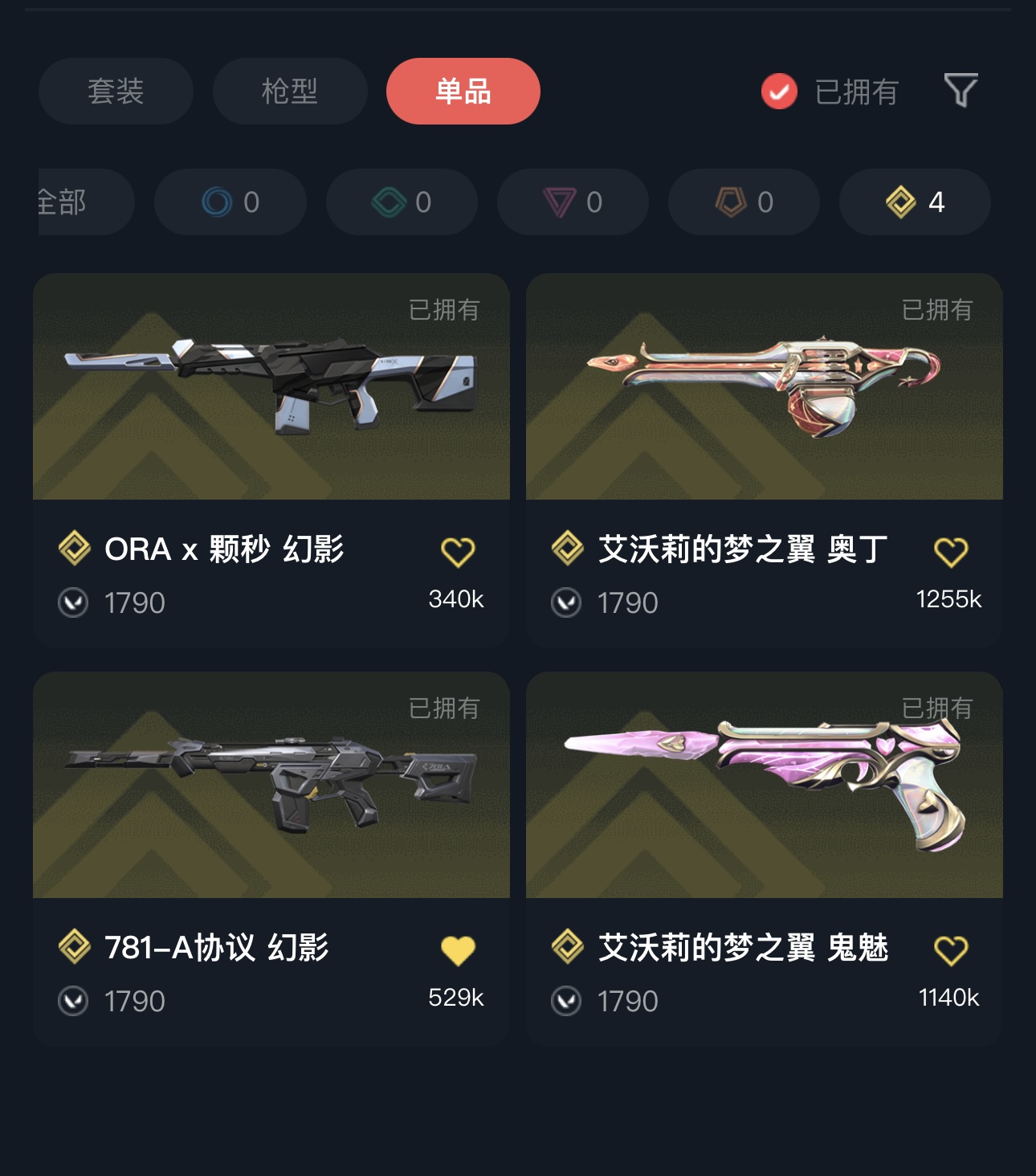Select the 单品 tab
Image resolution: width=1036 pixels, height=1176 pixels.
click(x=463, y=92)
